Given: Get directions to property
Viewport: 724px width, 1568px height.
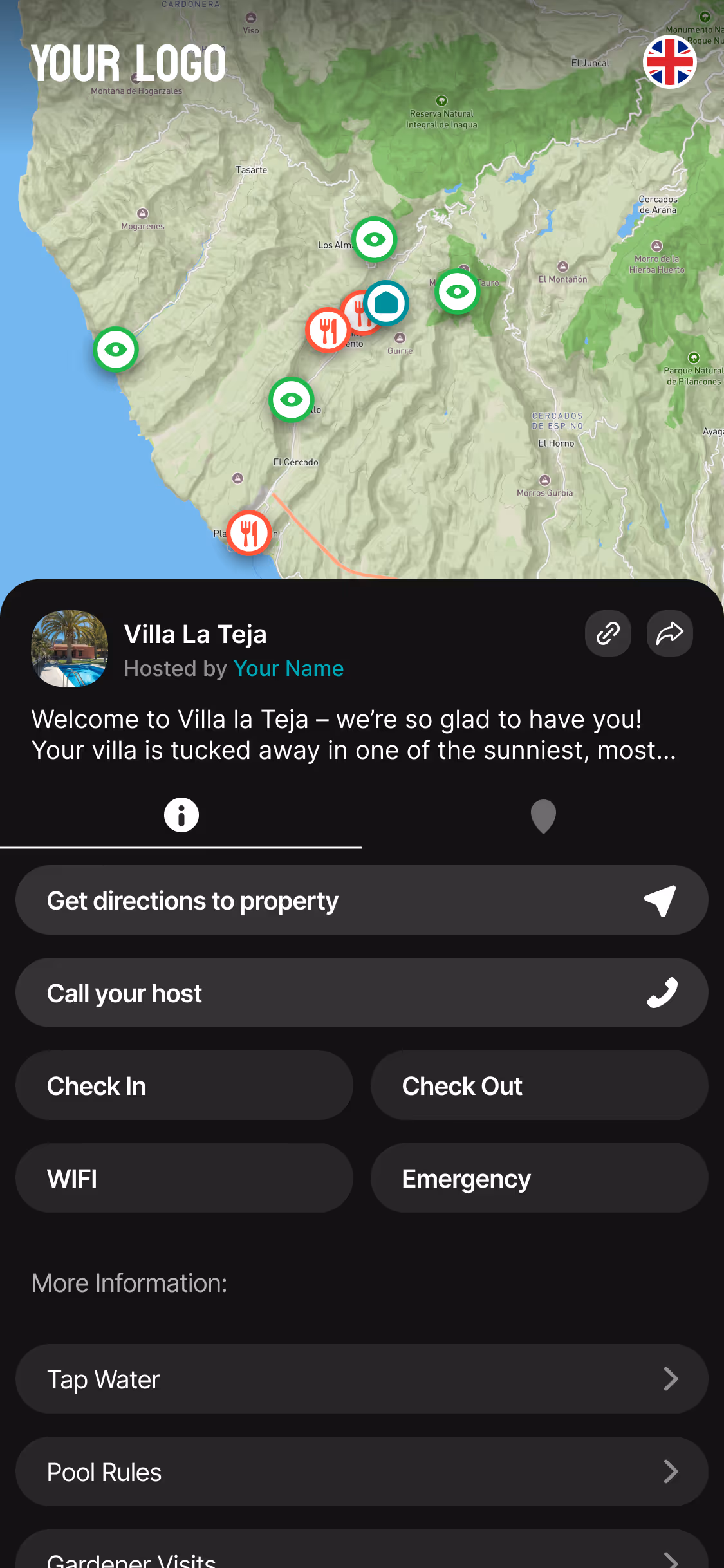Looking at the screenshot, I should pos(362,901).
